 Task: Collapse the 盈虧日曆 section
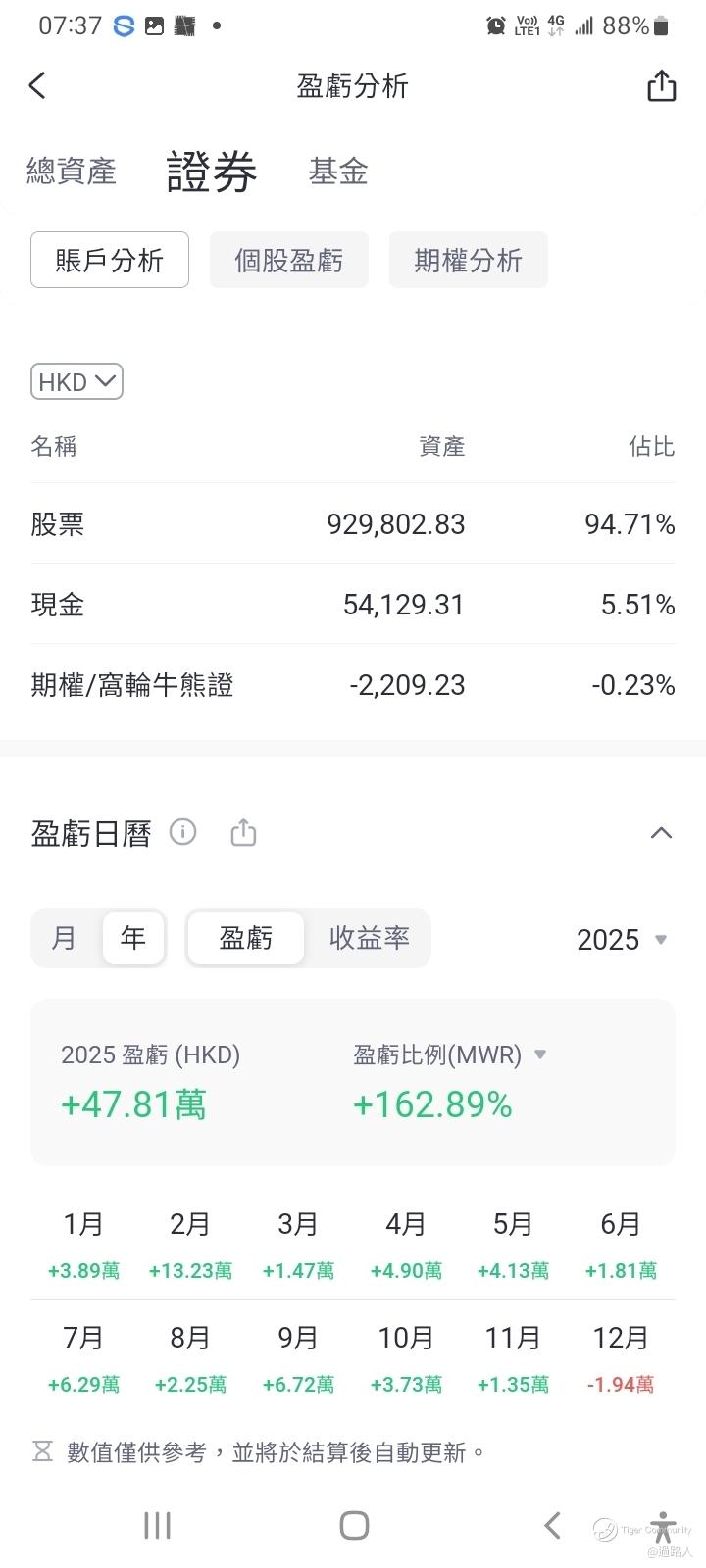(661, 833)
